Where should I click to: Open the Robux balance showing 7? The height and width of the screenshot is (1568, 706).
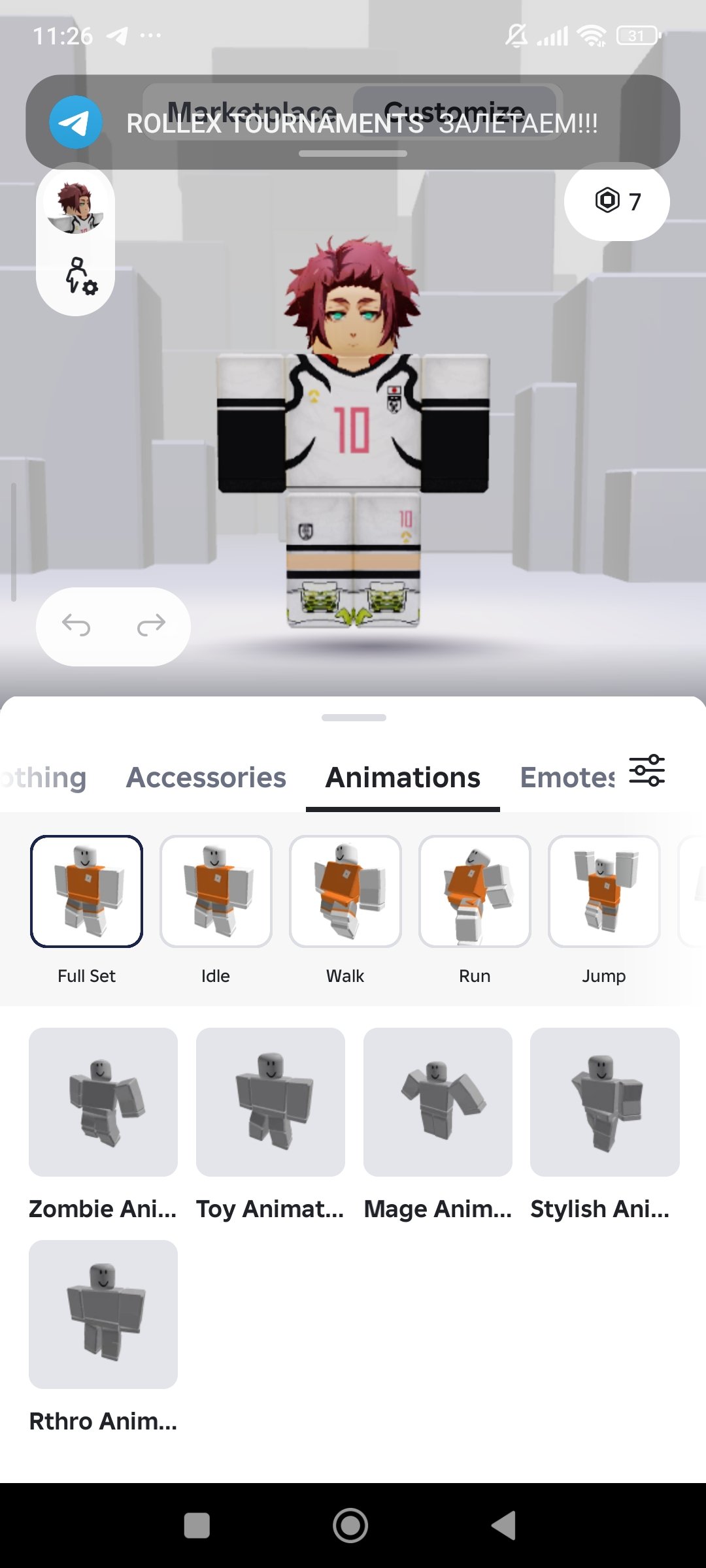pyautogui.click(x=616, y=201)
